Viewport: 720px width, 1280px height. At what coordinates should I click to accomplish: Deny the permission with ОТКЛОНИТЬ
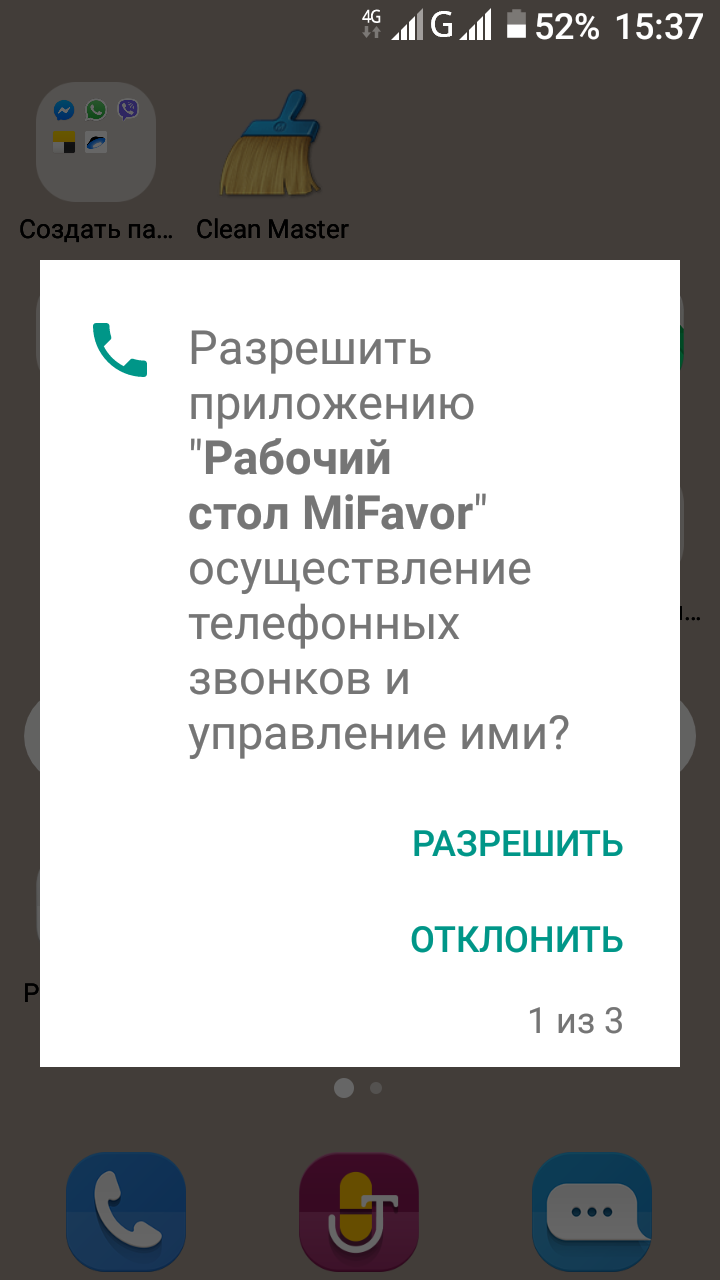[x=517, y=939]
